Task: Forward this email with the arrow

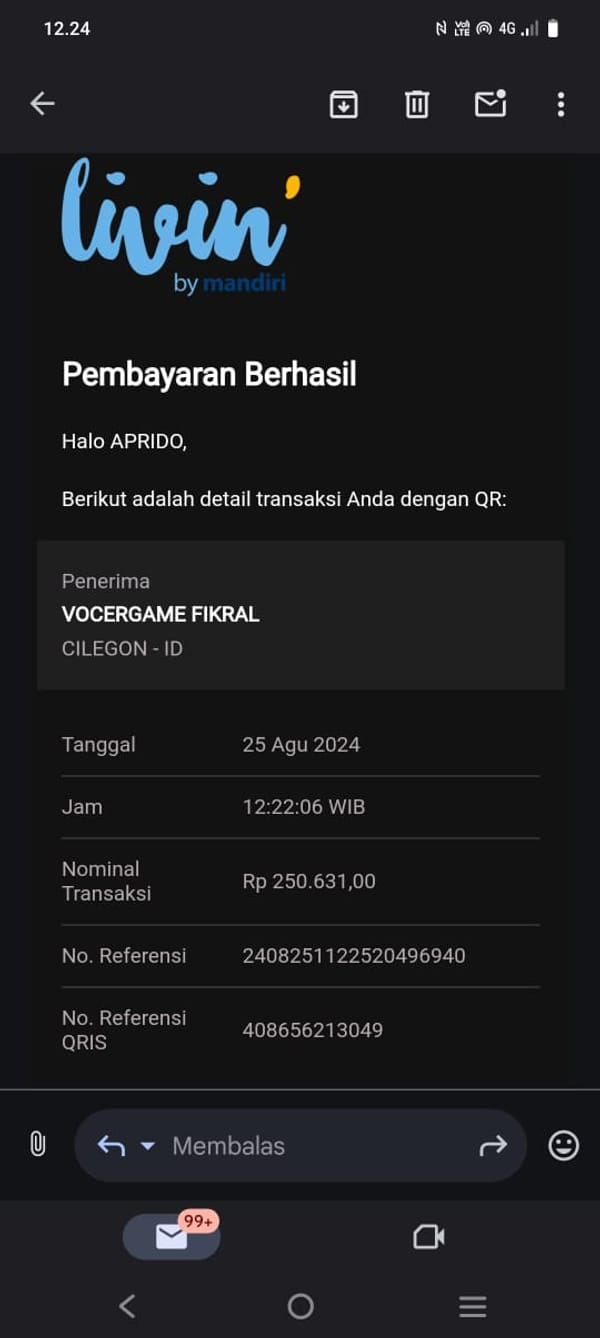Action: 493,1146
